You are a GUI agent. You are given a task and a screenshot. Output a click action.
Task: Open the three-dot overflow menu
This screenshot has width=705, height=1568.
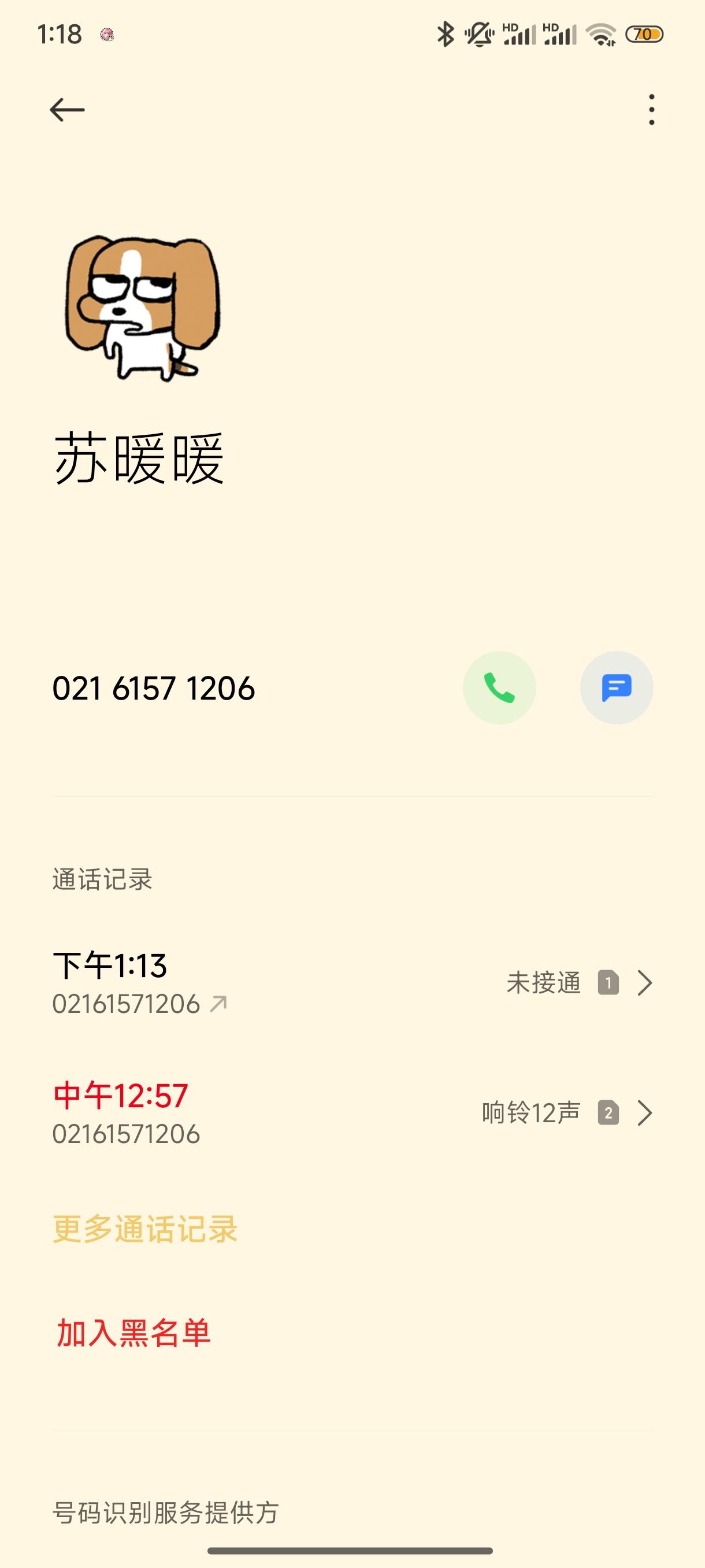[651, 108]
